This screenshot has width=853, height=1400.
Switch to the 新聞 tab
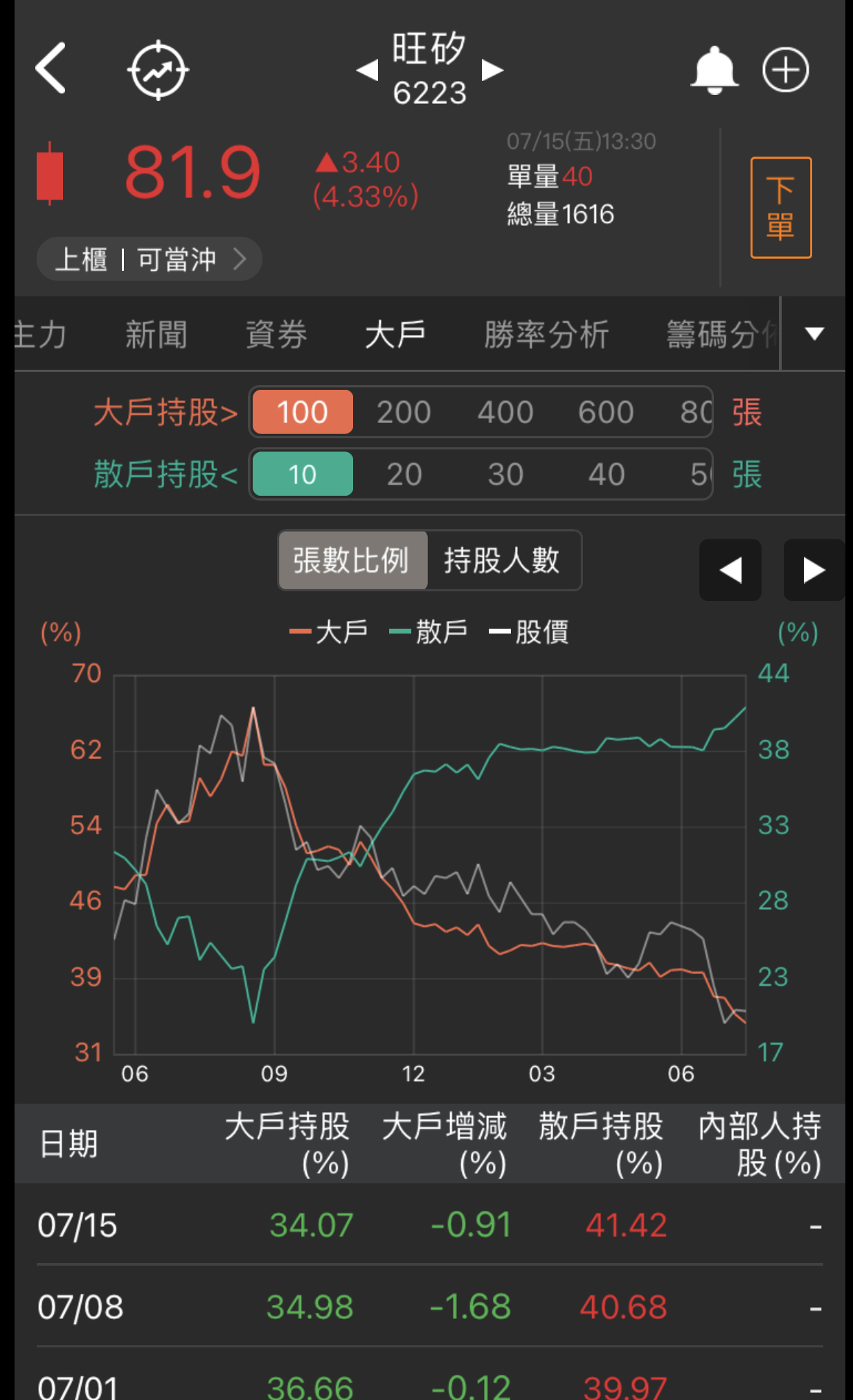[x=156, y=335]
